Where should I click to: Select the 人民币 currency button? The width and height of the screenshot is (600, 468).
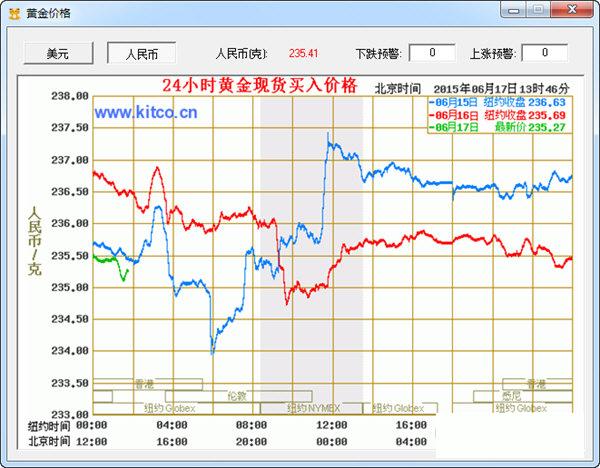pos(141,53)
